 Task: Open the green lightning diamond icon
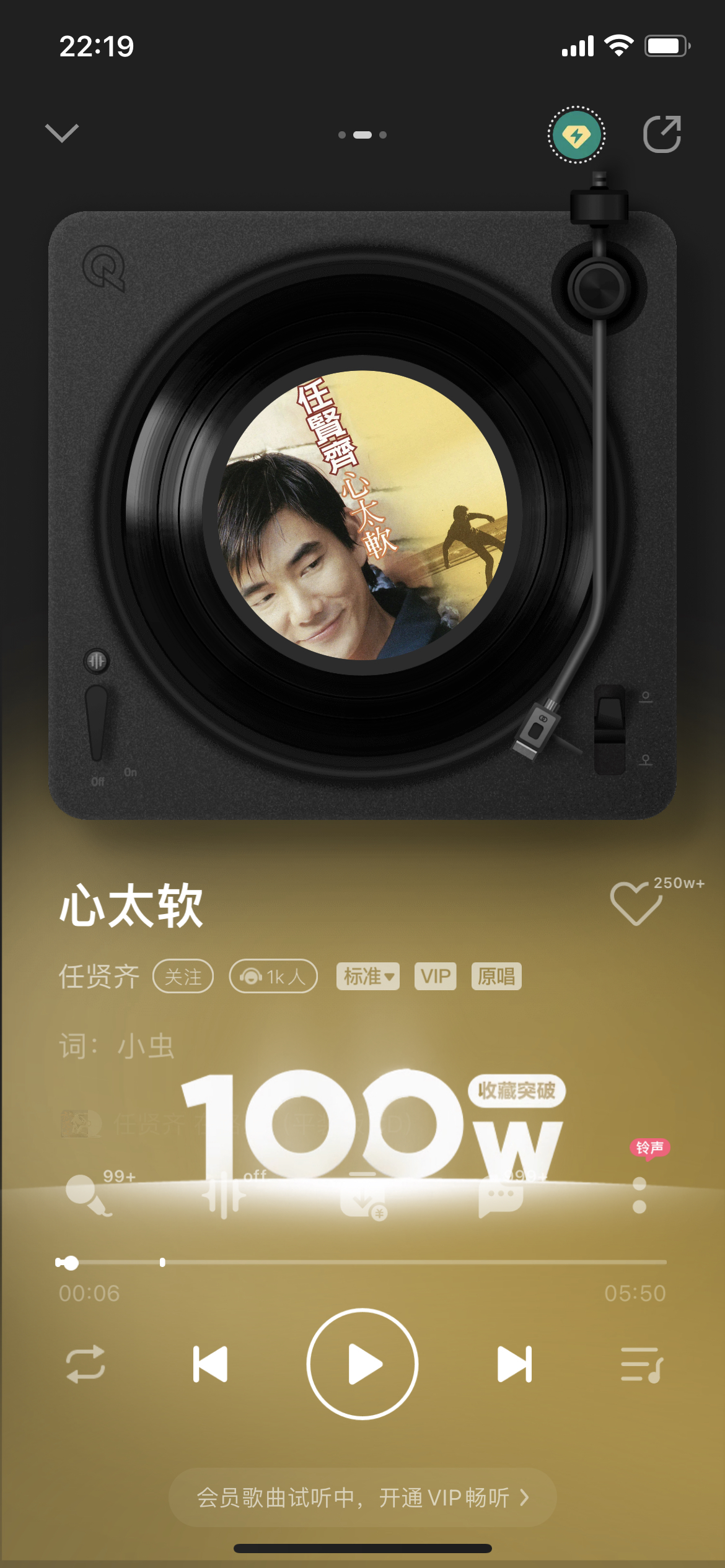click(576, 135)
